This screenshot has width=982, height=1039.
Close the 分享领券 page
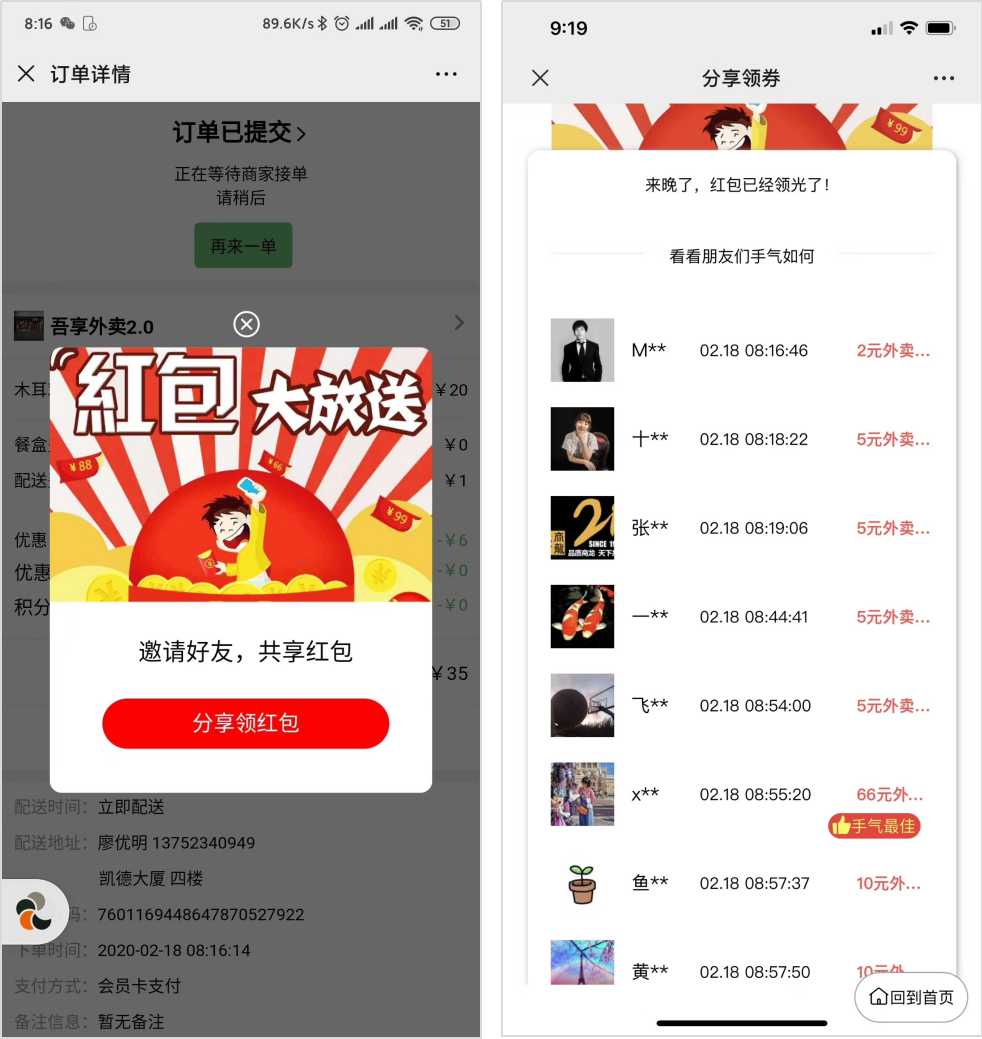point(540,78)
